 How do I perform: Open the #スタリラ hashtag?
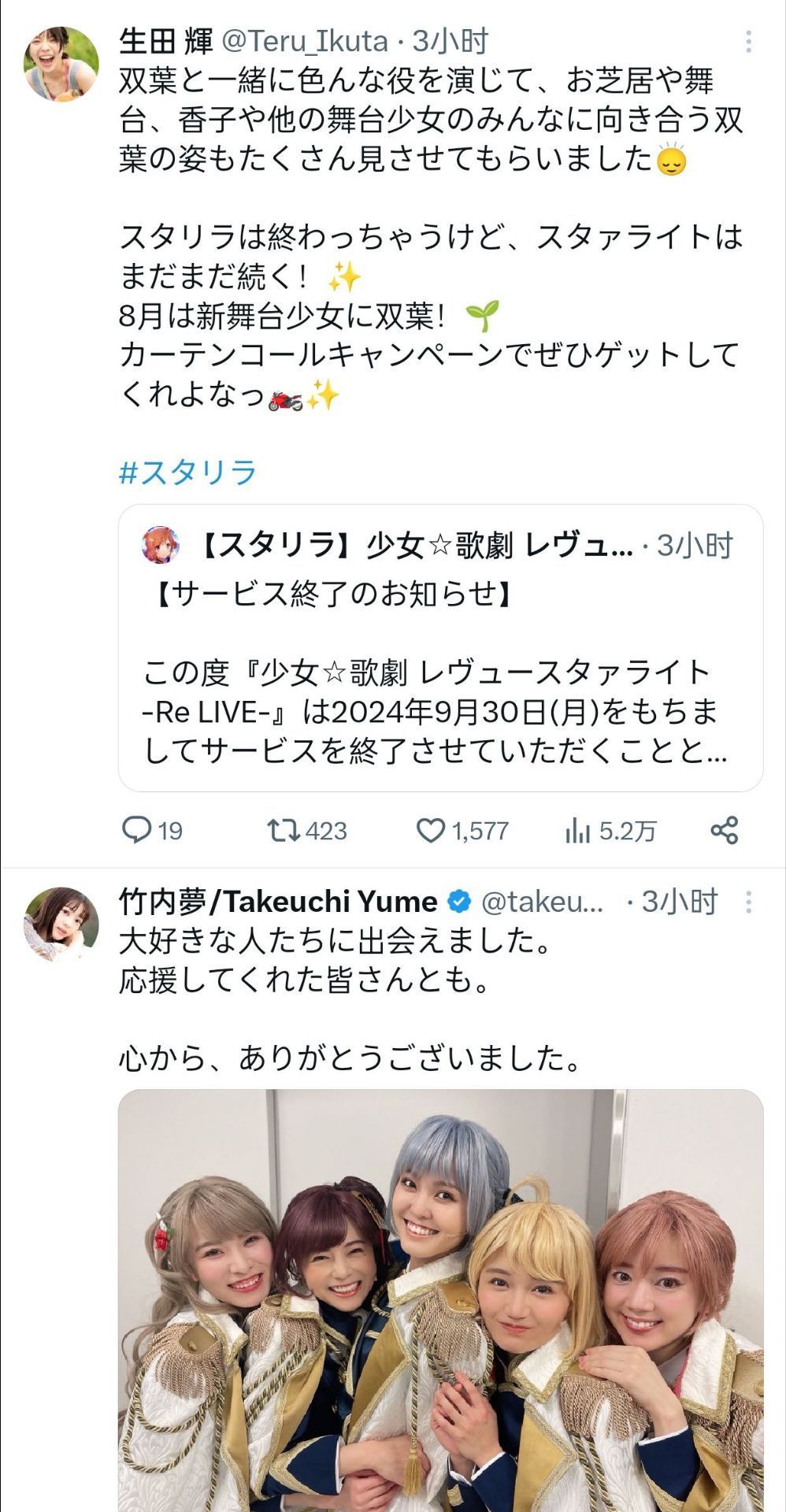[188, 472]
